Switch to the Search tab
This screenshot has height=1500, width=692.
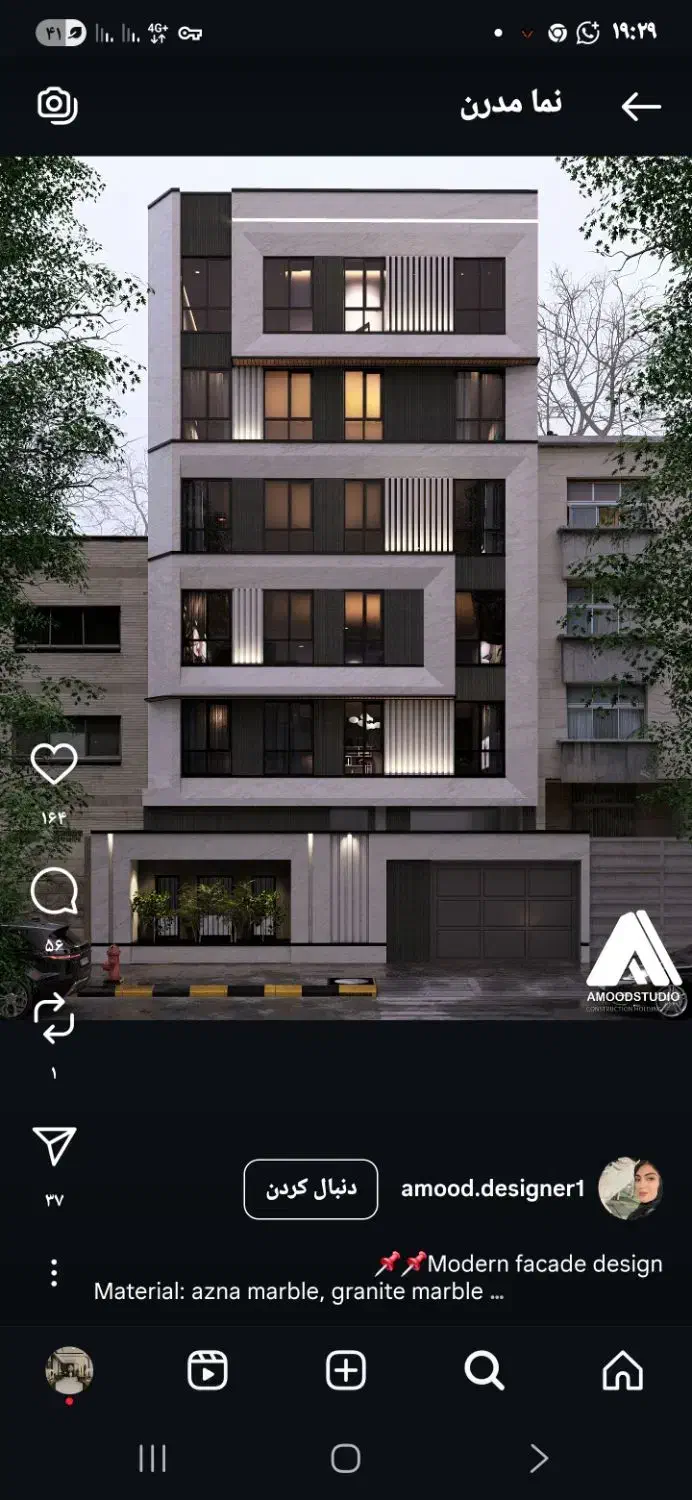coord(484,1371)
